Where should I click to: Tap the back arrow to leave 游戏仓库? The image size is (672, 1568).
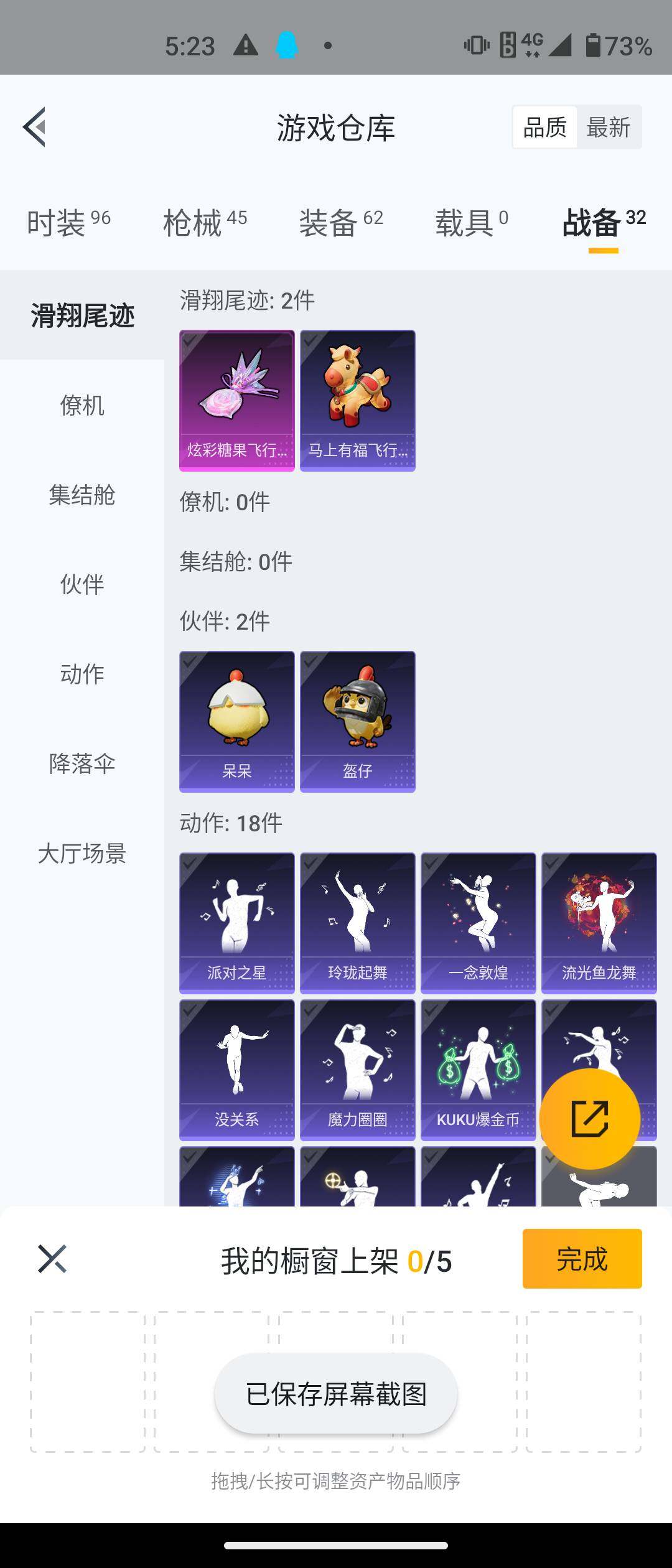point(35,128)
